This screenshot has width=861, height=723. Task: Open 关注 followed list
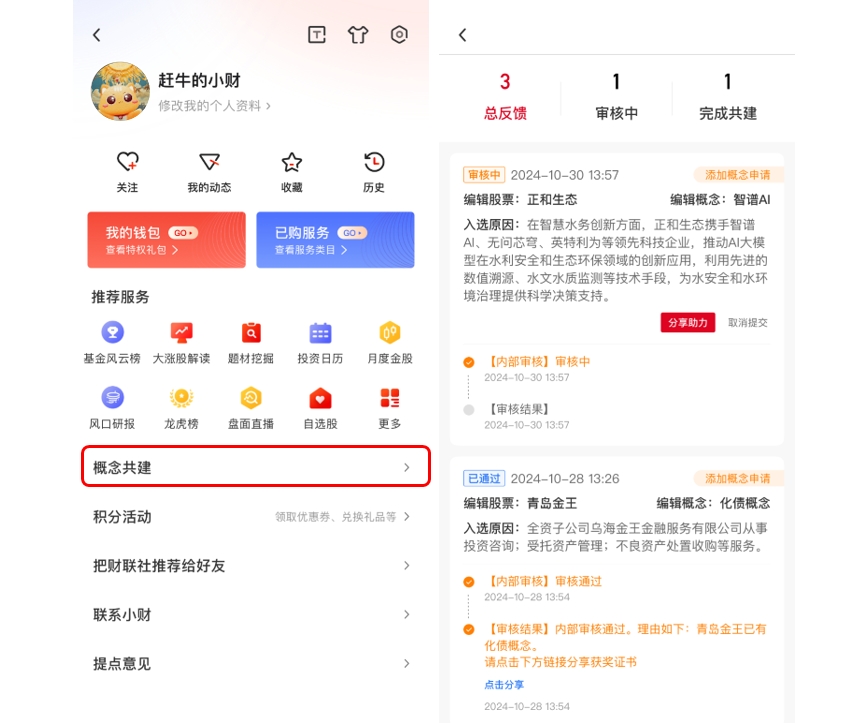point(127,169)
